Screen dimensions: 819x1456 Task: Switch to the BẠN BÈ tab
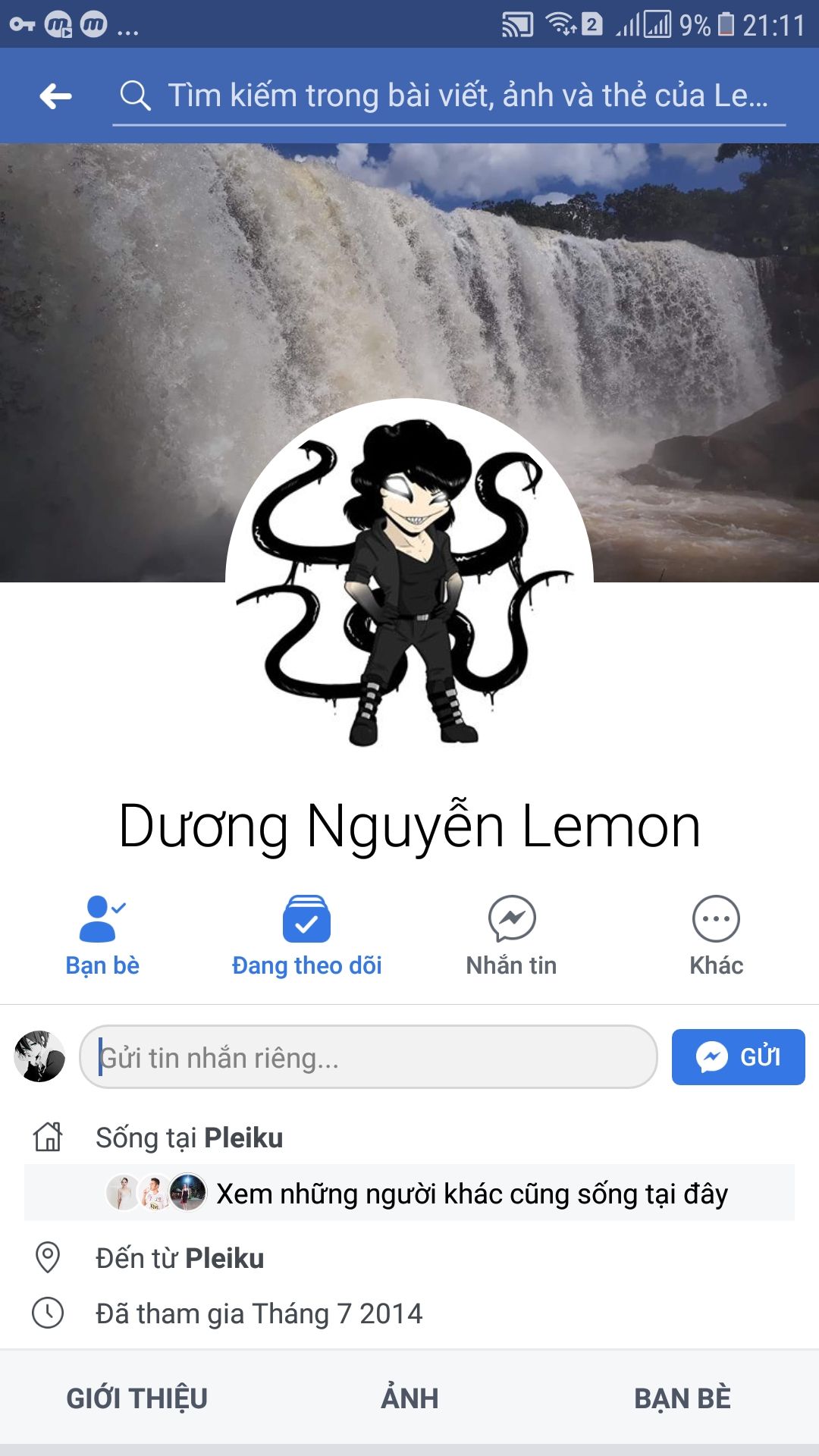pos(682,1398)
